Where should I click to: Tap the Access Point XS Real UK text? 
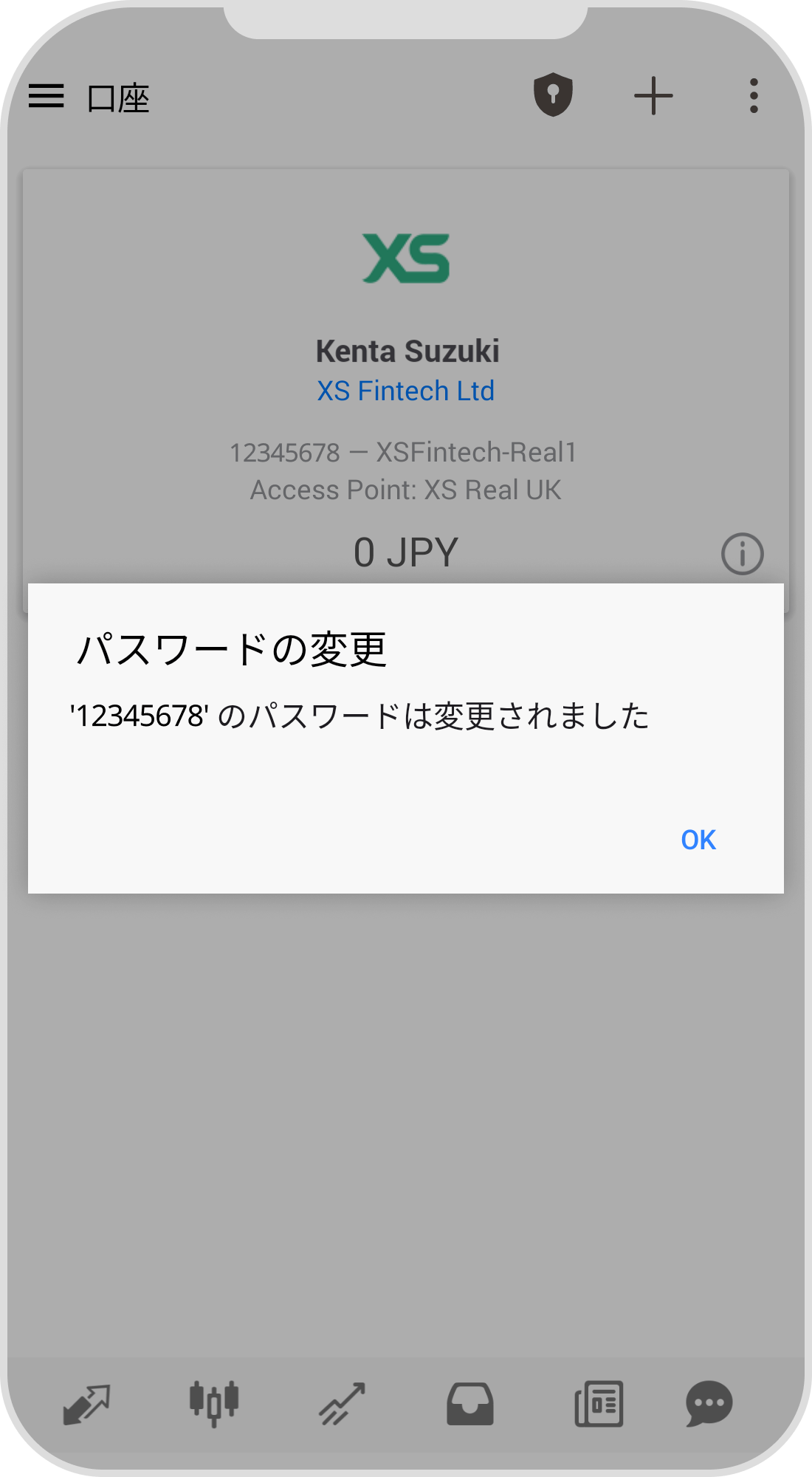coord(405,489)
